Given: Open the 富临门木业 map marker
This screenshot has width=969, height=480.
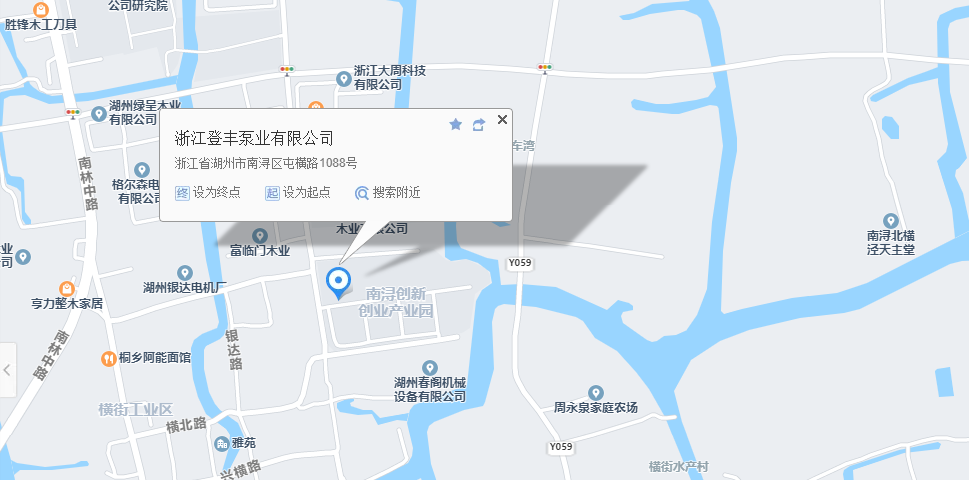Looking at the screenshot, I should tap(259, 236).
